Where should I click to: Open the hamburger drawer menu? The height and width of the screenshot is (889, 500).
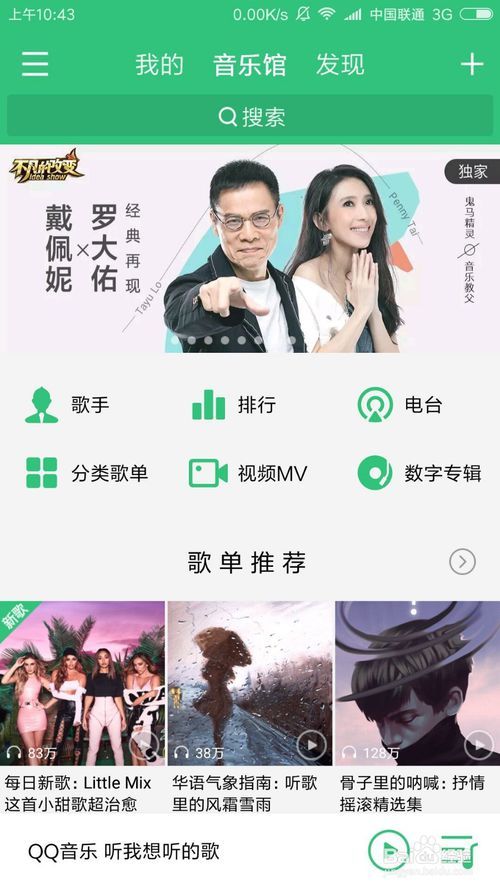(x=35, y=64)
